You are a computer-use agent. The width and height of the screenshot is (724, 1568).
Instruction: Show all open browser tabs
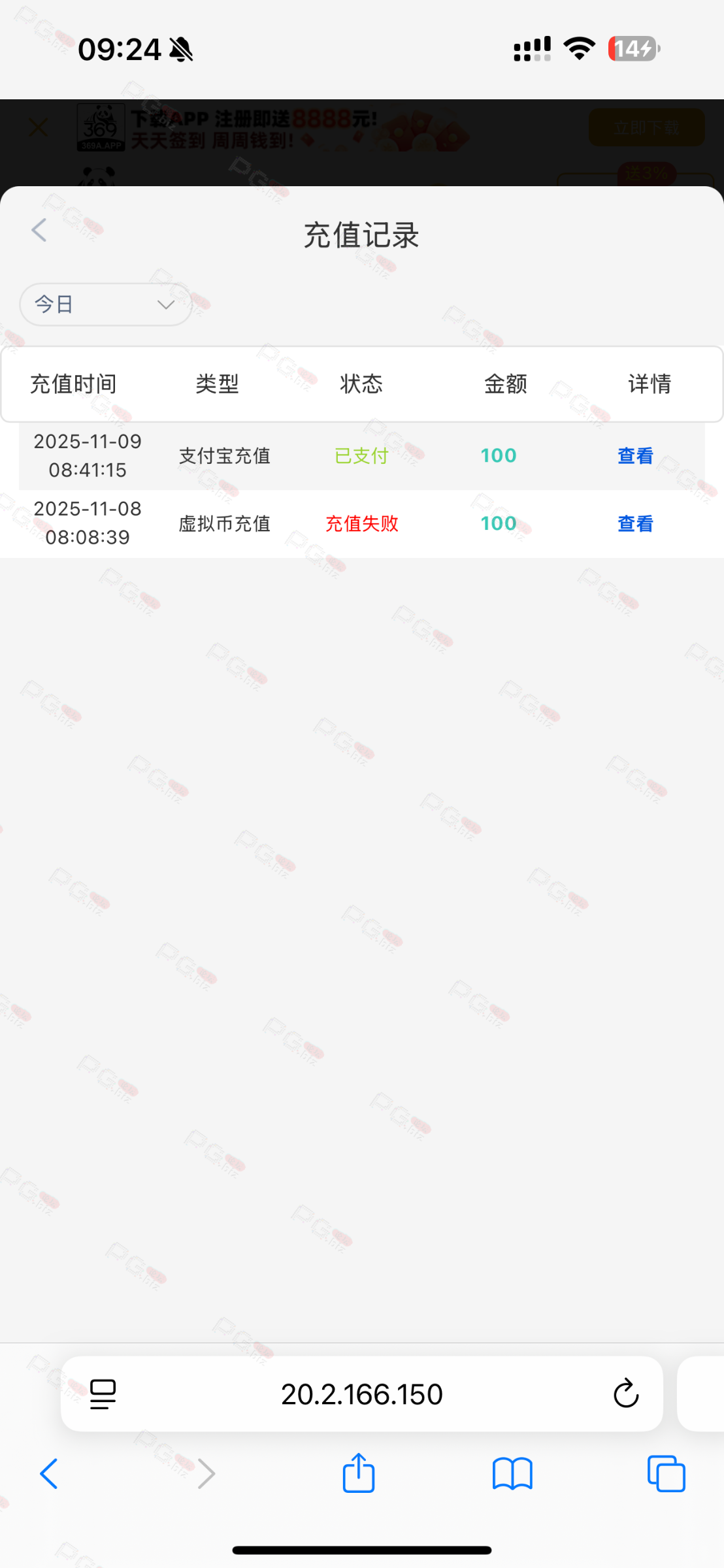(x=666, y=1474)
